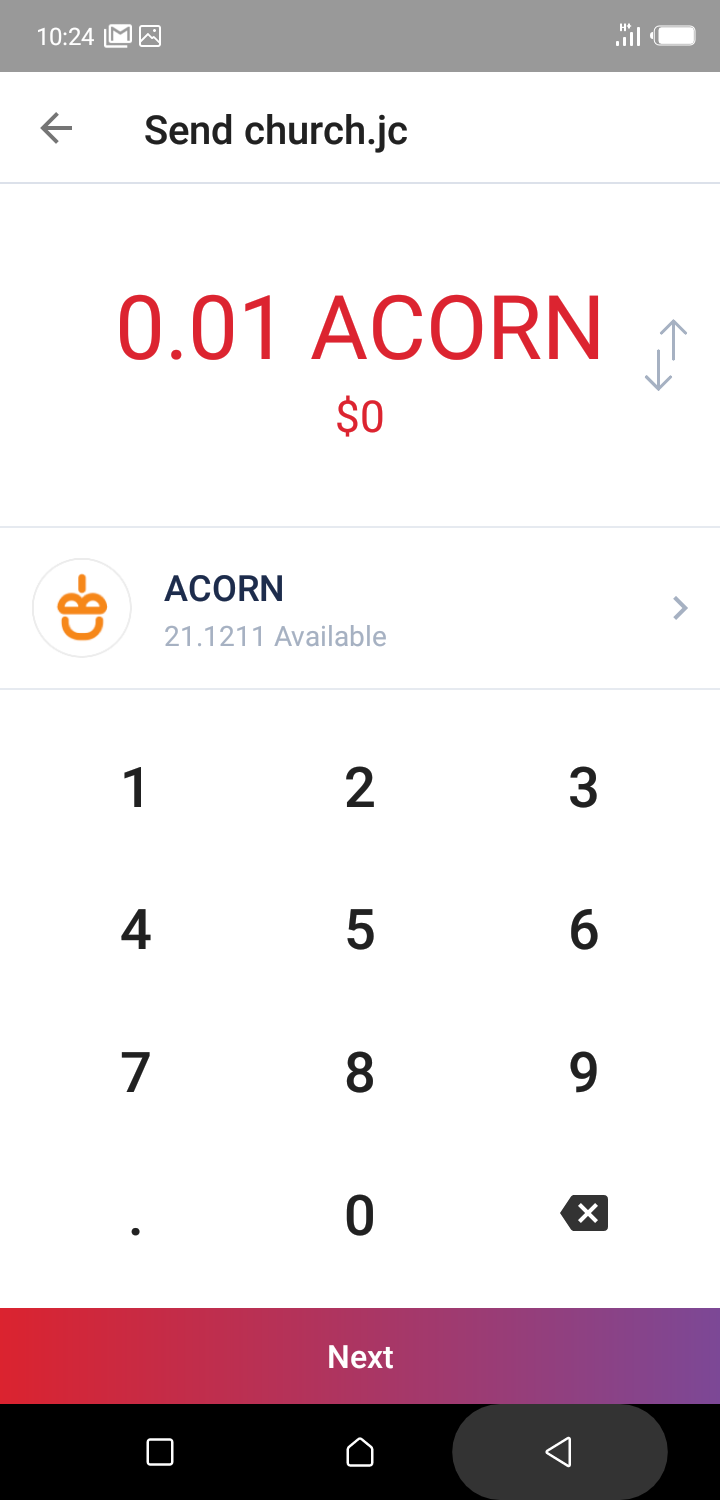The height and width of the screenshot is (1500, 720).
Task: Open the ACORN token selector row
Action: [360, 608]
